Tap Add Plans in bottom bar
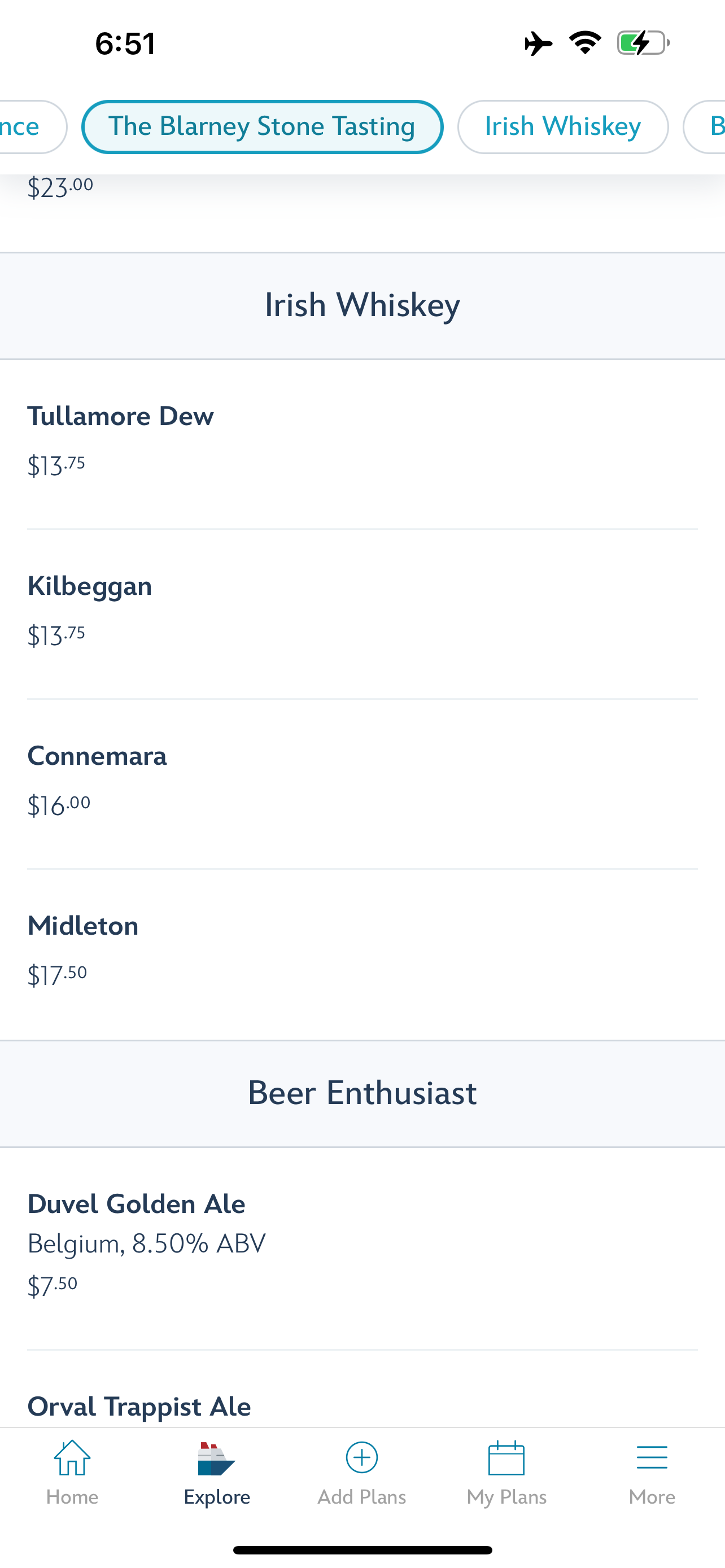 pyautogui.click(x=361, y=1472)
